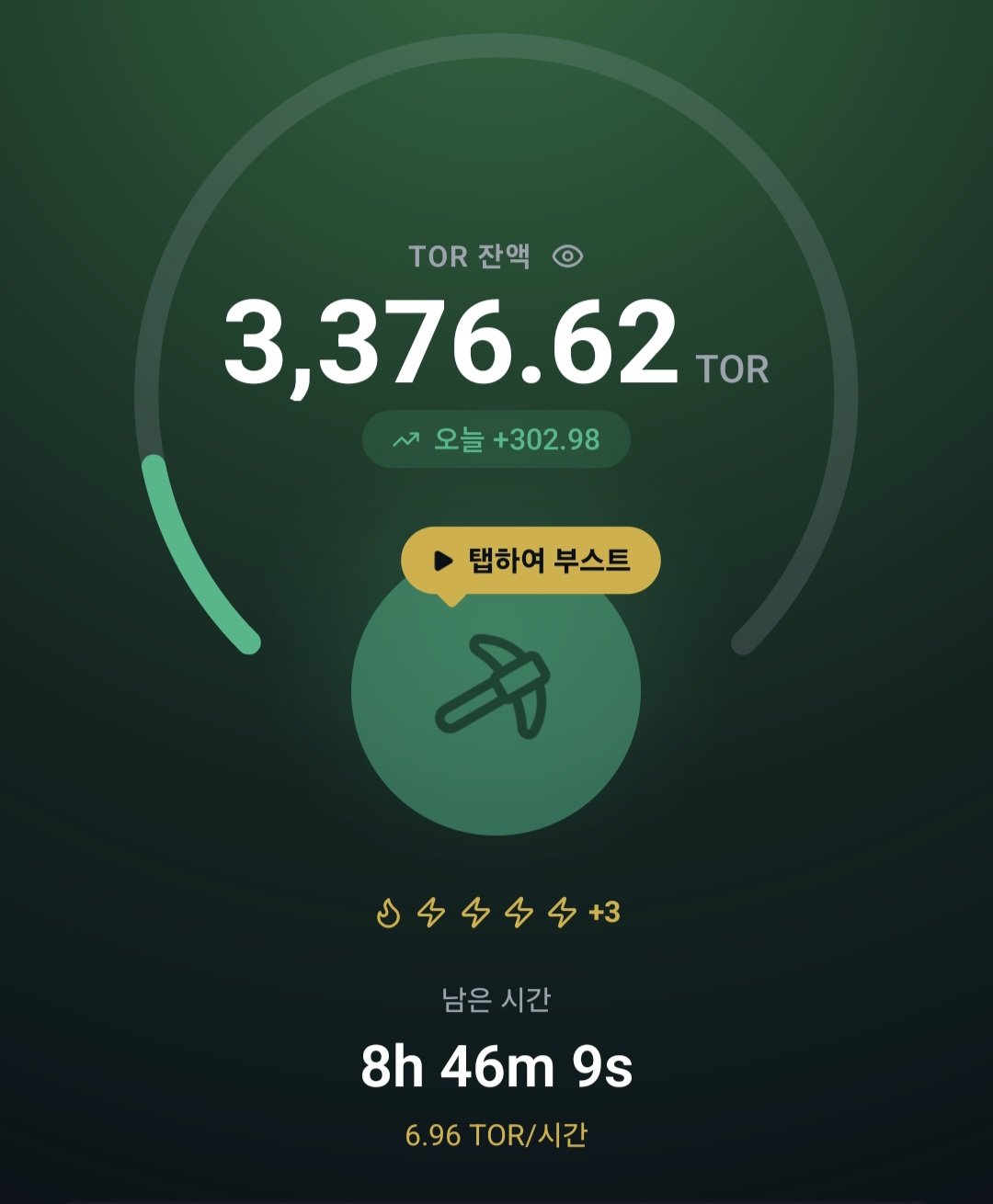
Task: Toggle TOR balance visibility with eye icon
Action: tap(567, 256)
